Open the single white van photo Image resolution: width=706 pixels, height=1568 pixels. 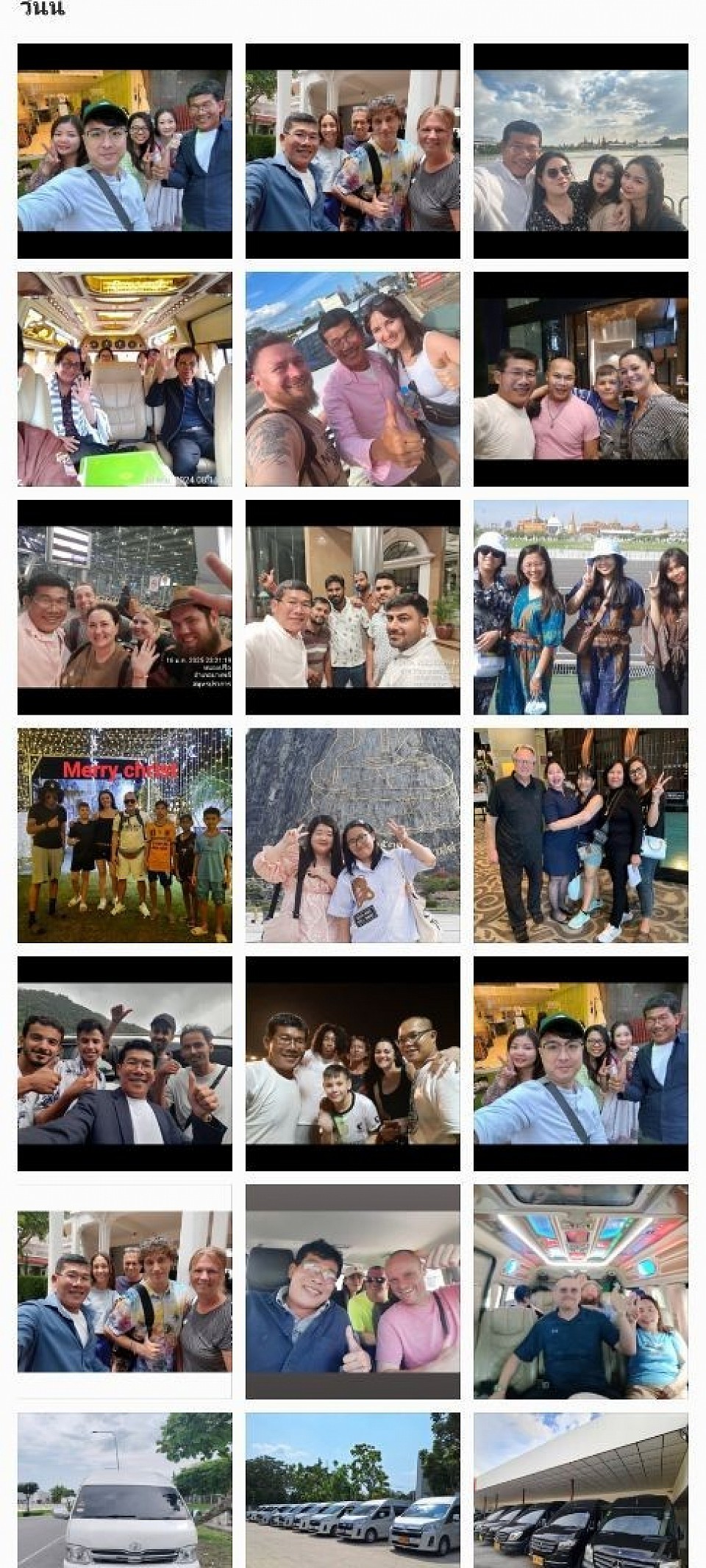(125, 1490)
